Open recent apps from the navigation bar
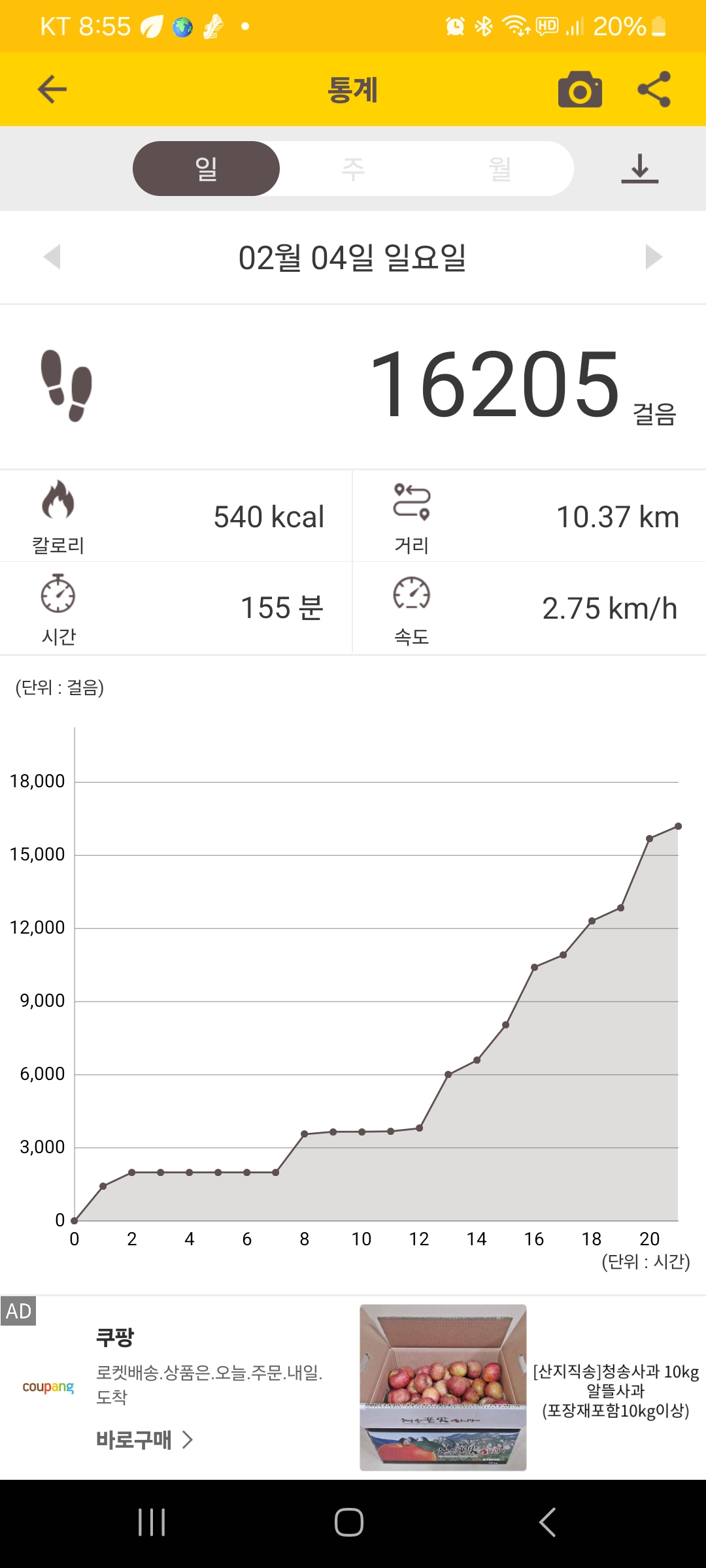Screen dimensions: 706x1568 (x=152, y=1522)
